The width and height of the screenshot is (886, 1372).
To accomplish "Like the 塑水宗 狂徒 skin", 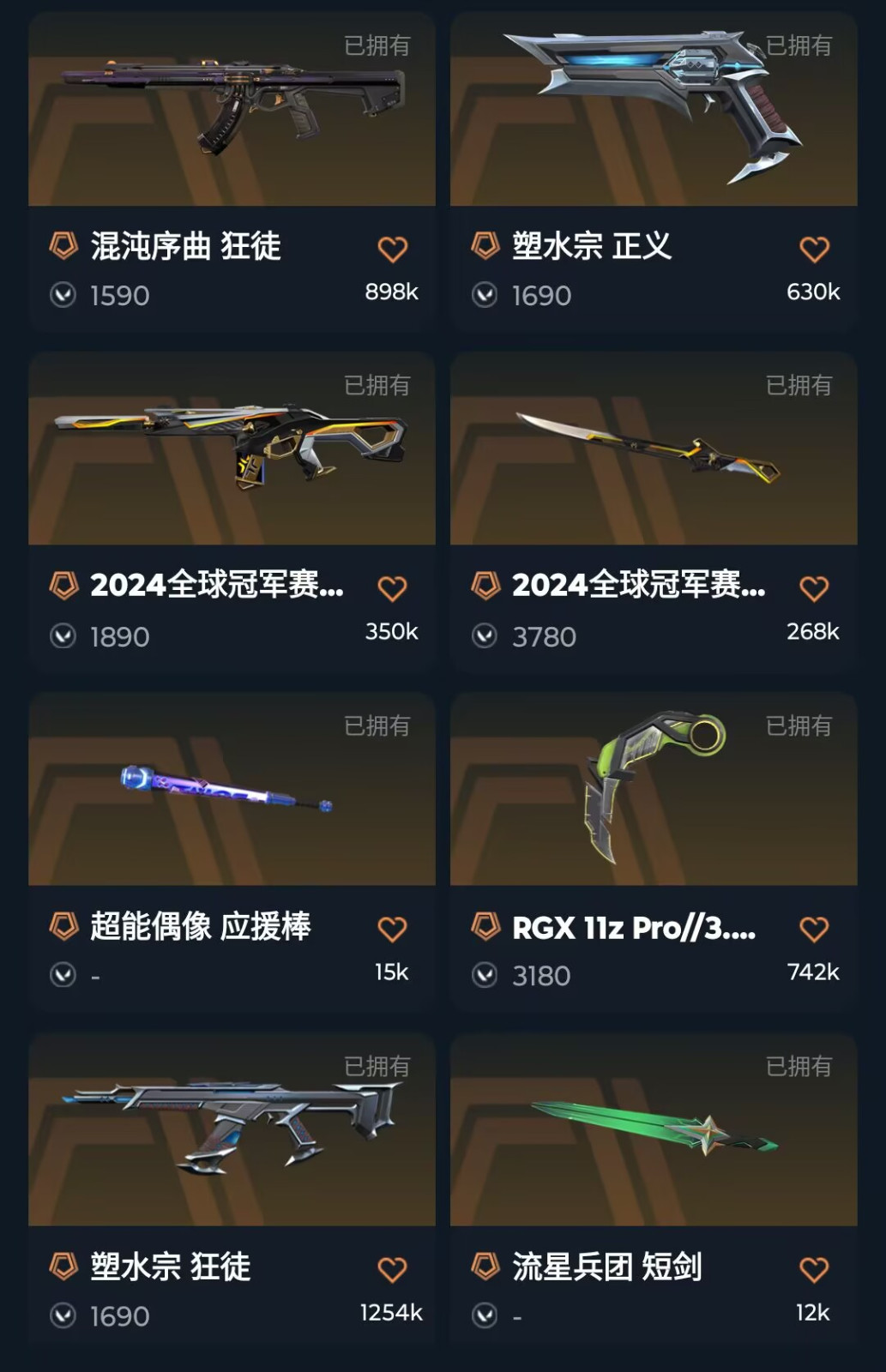I will point(392,1270).
